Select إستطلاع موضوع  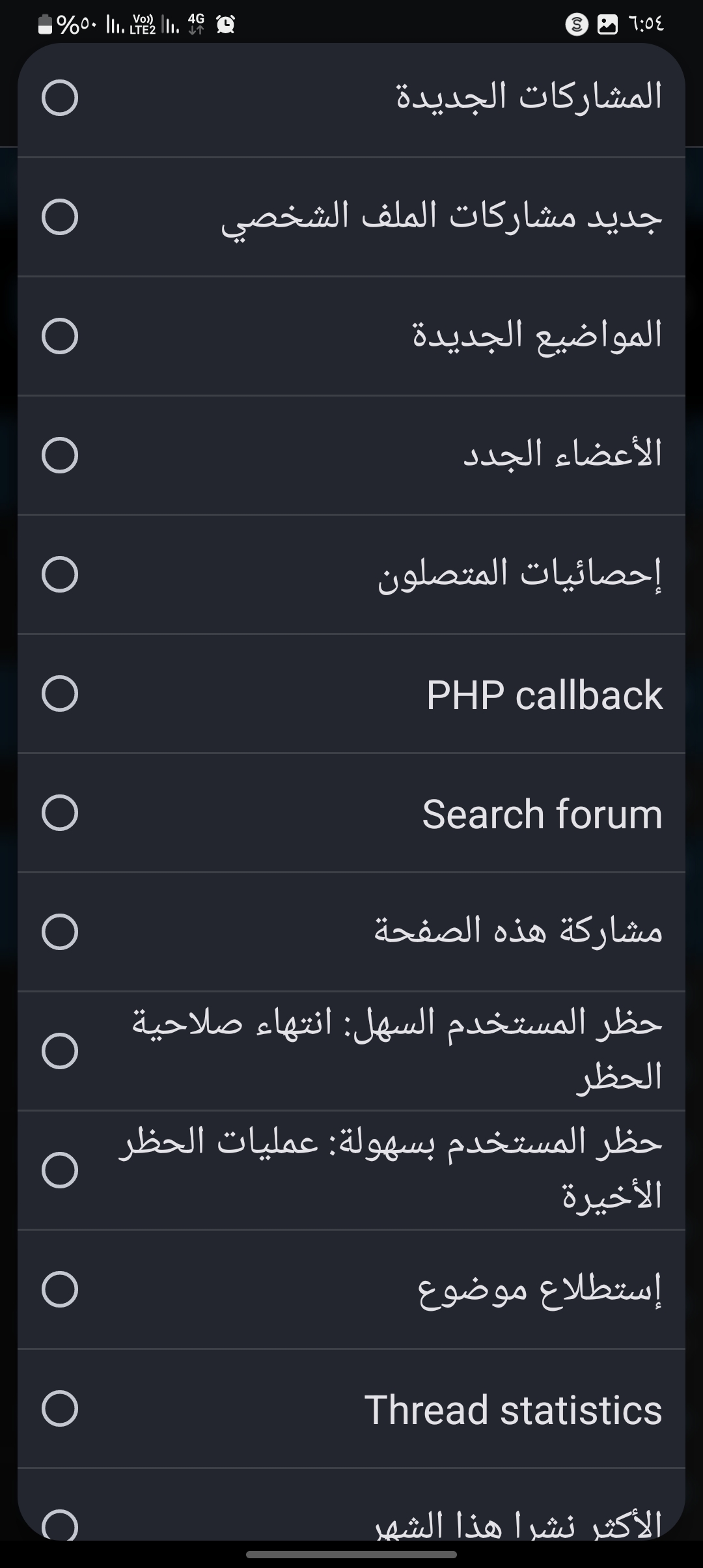pos(351,1289)
